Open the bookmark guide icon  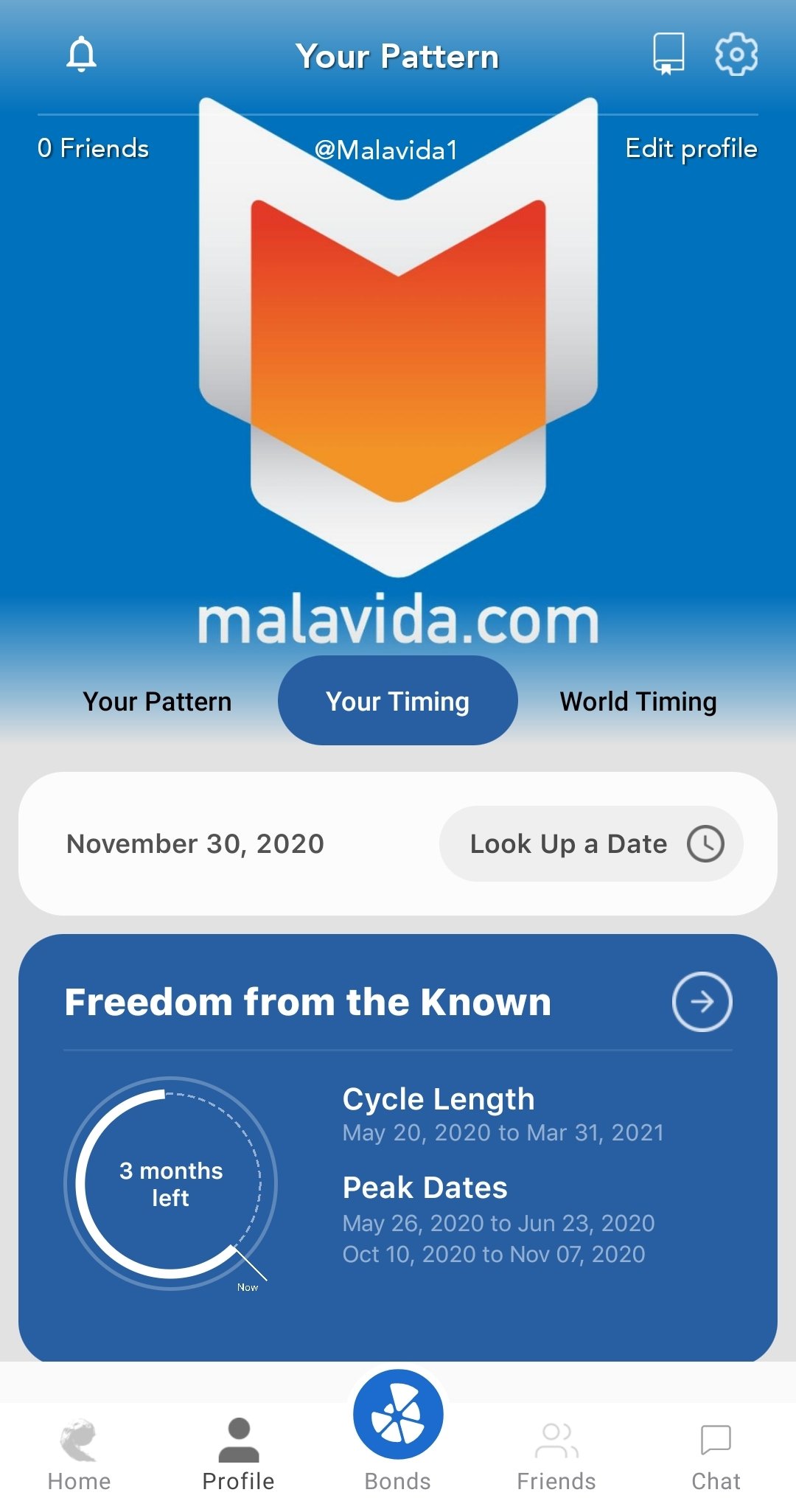click(x=668, y=54)
